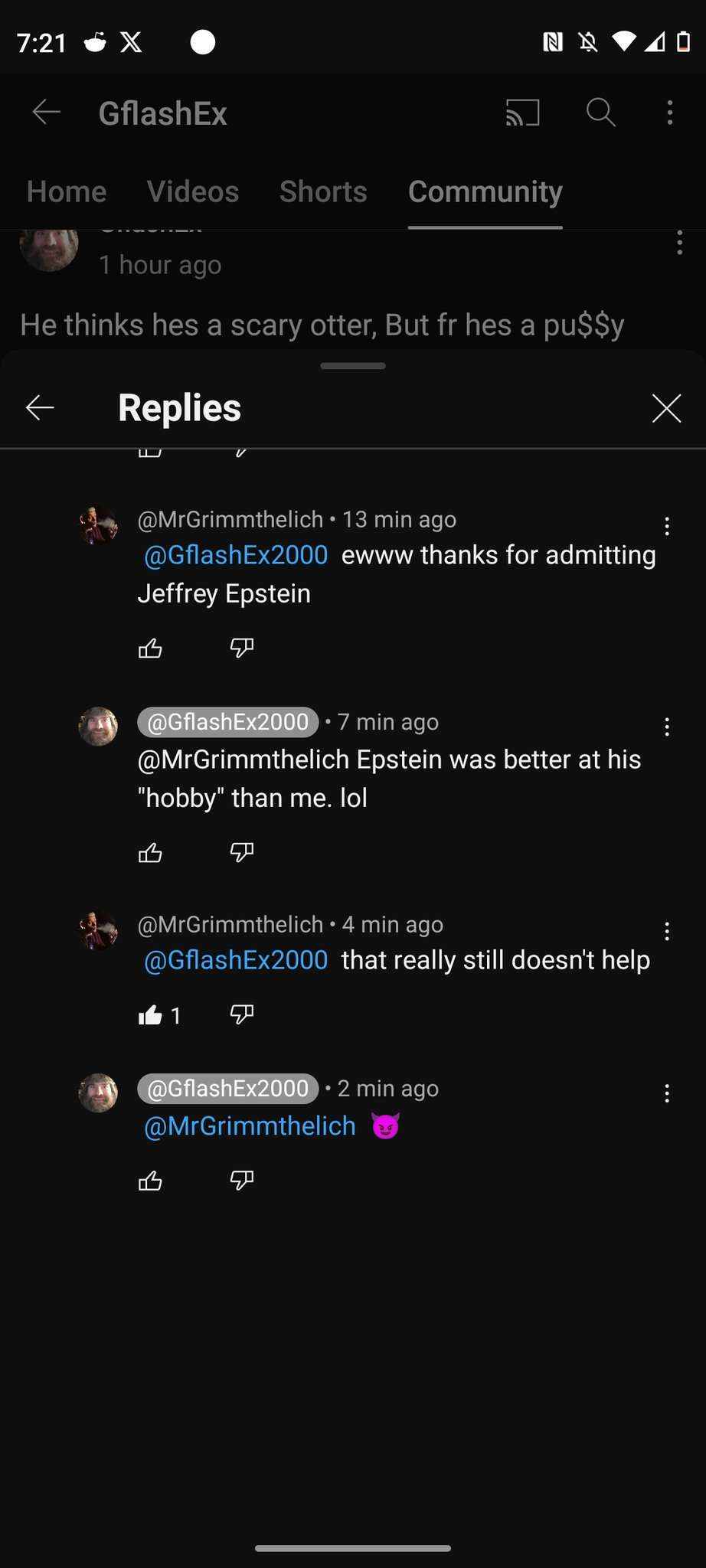This screenshot has height=1568, width=706.
Task: Like the devil emoji reply
Action: [150, 1181]
